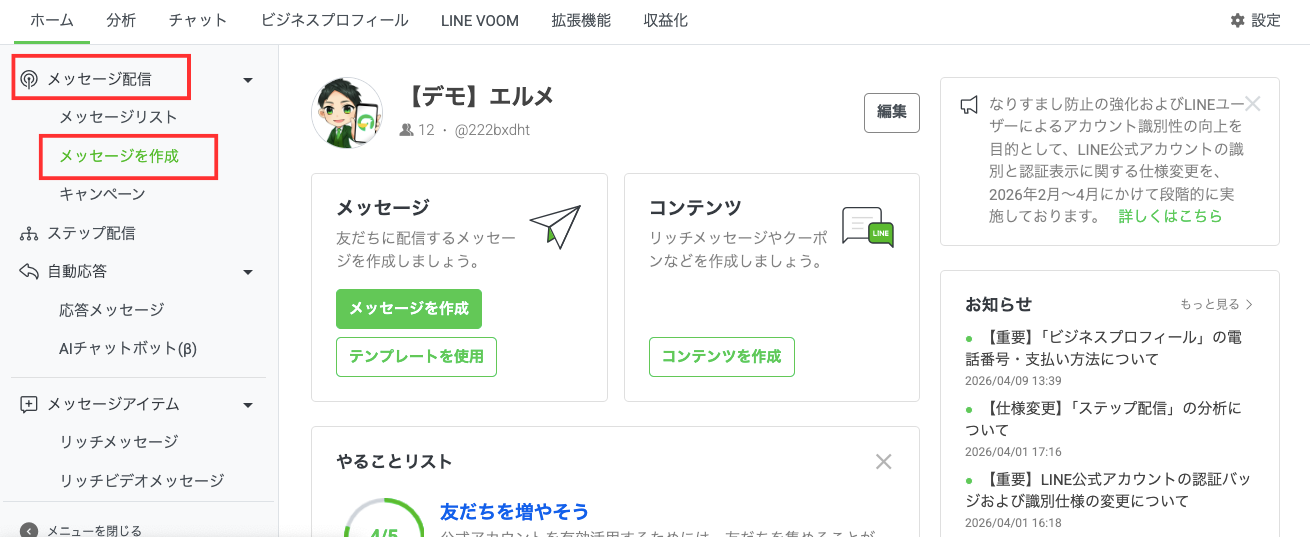
Task: Tap the 編集 button beside the account name
Action: (x=891, y=112)
